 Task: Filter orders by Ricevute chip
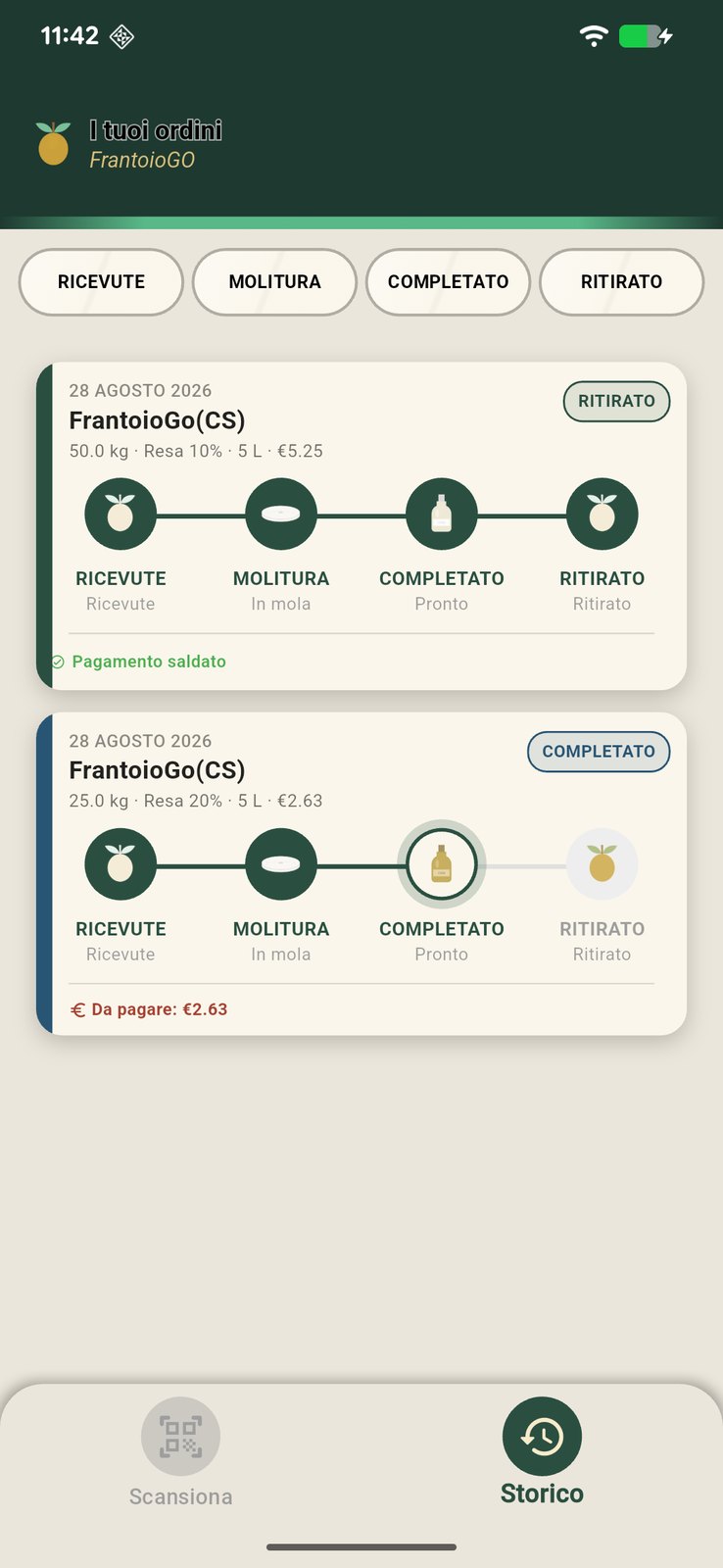101,282
